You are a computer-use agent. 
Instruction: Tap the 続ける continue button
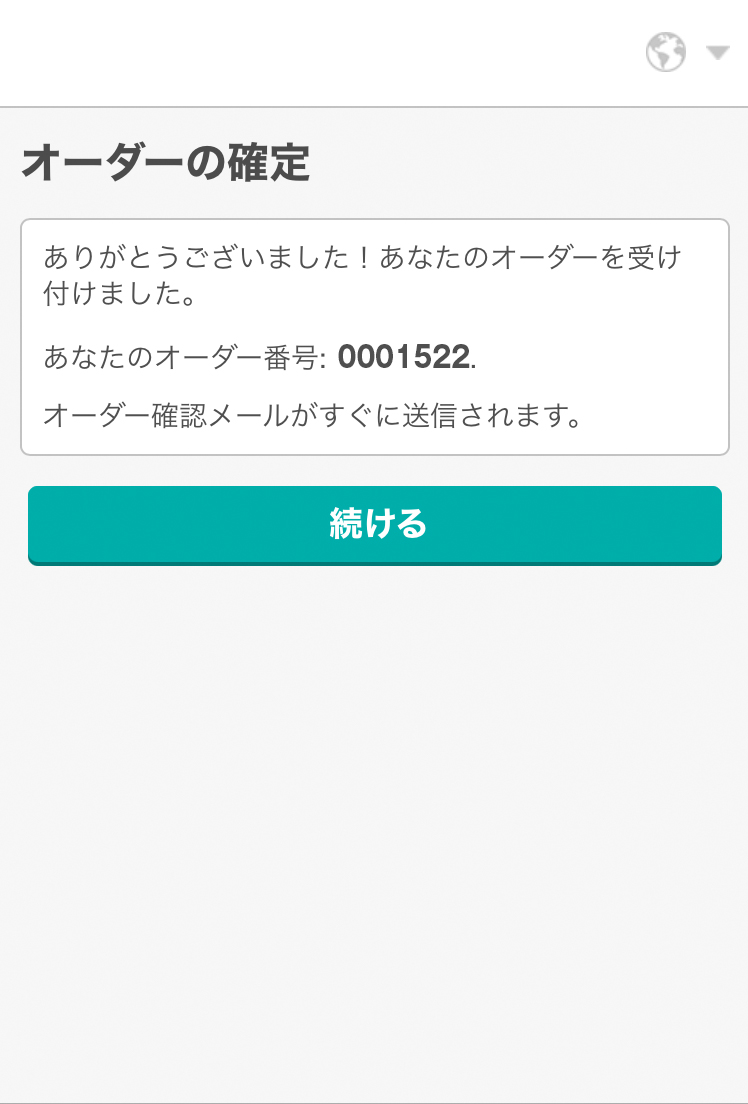375,525
